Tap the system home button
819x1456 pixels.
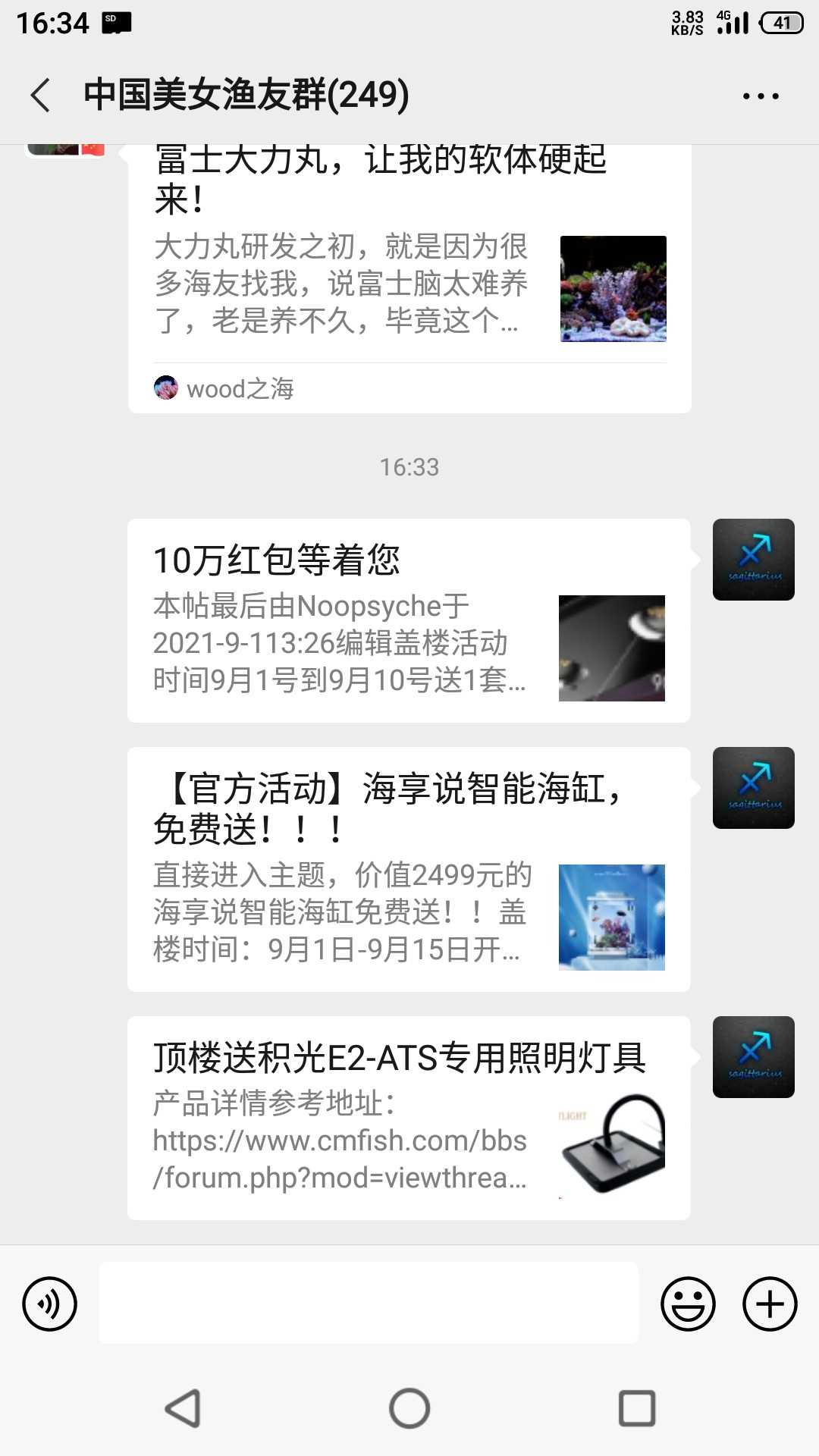409,1408
